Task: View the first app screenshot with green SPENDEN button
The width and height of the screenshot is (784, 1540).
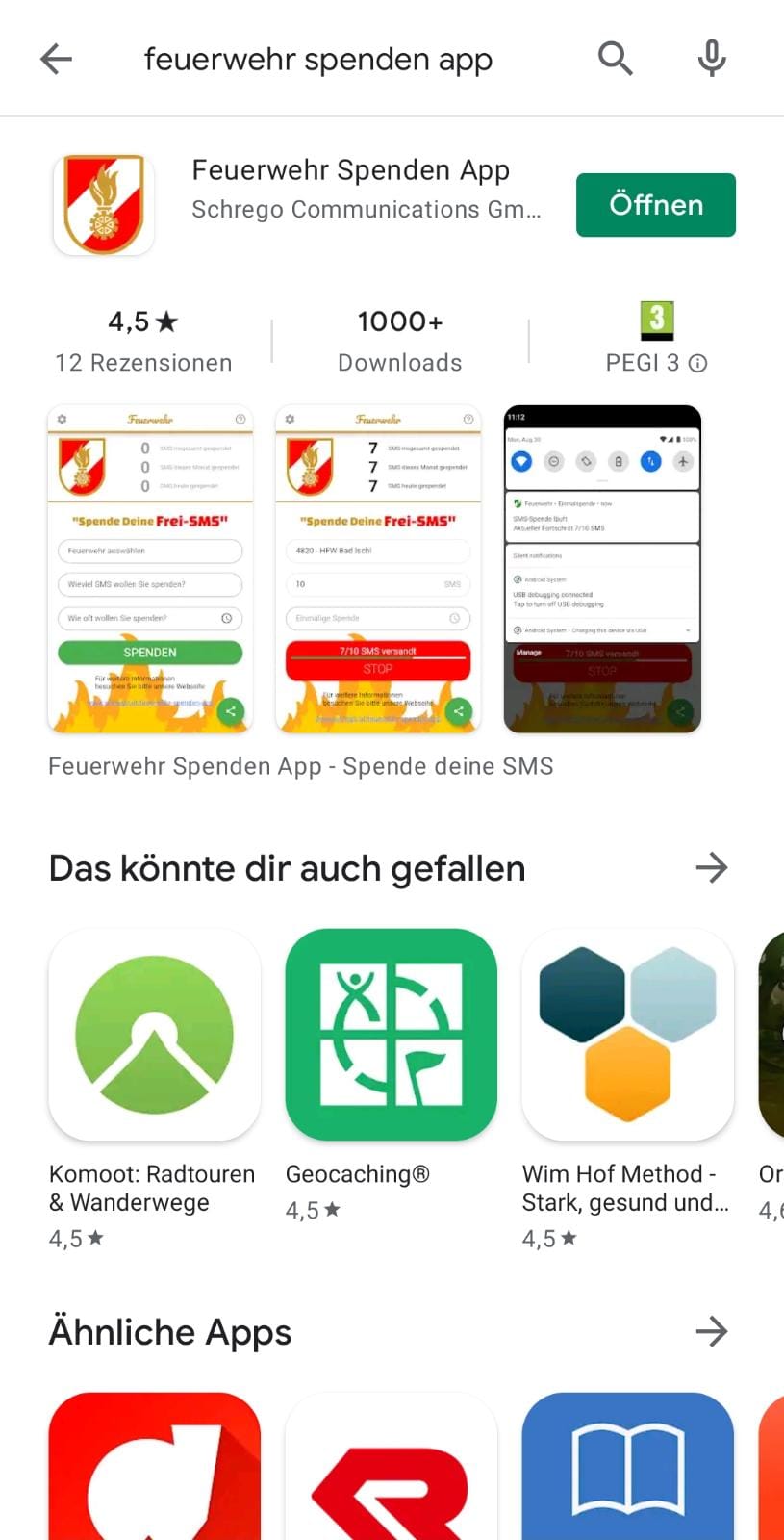Action: [x=150, y=569]
